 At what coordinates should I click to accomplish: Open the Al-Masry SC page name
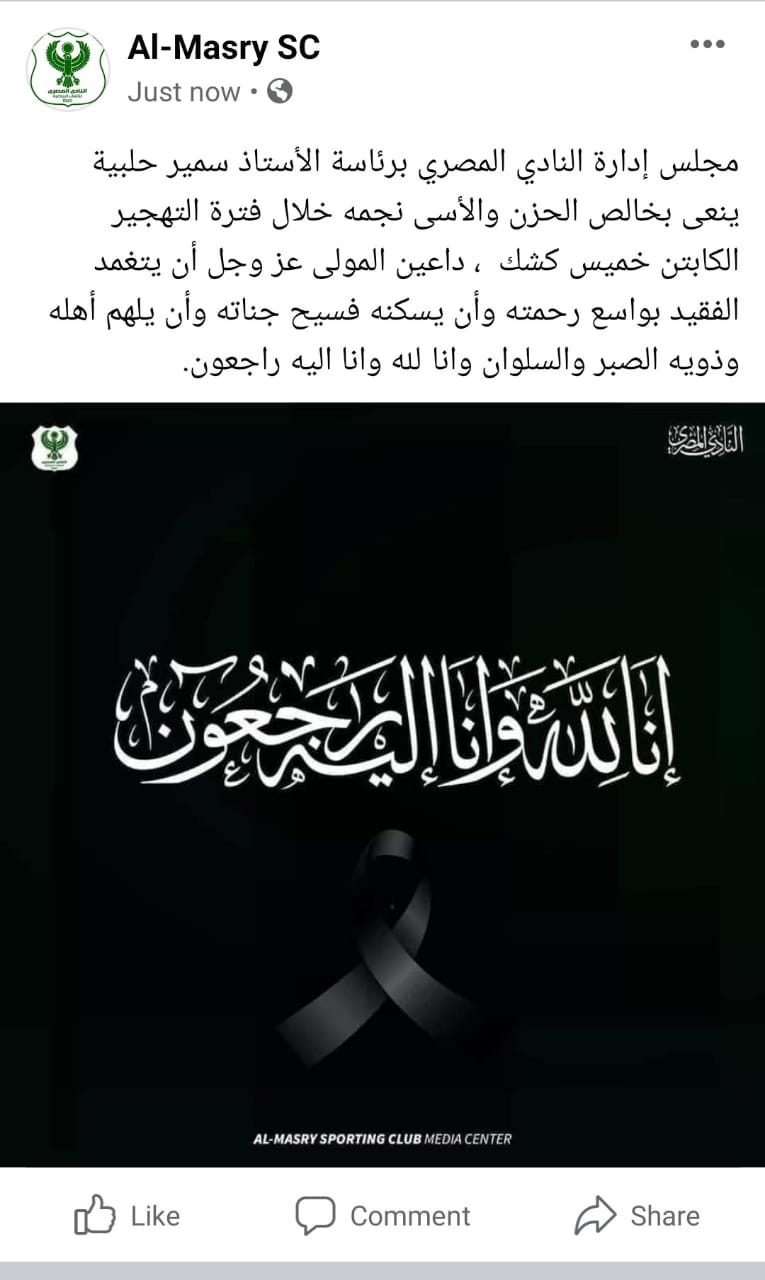pyautogui.click(x=224, y=47)
